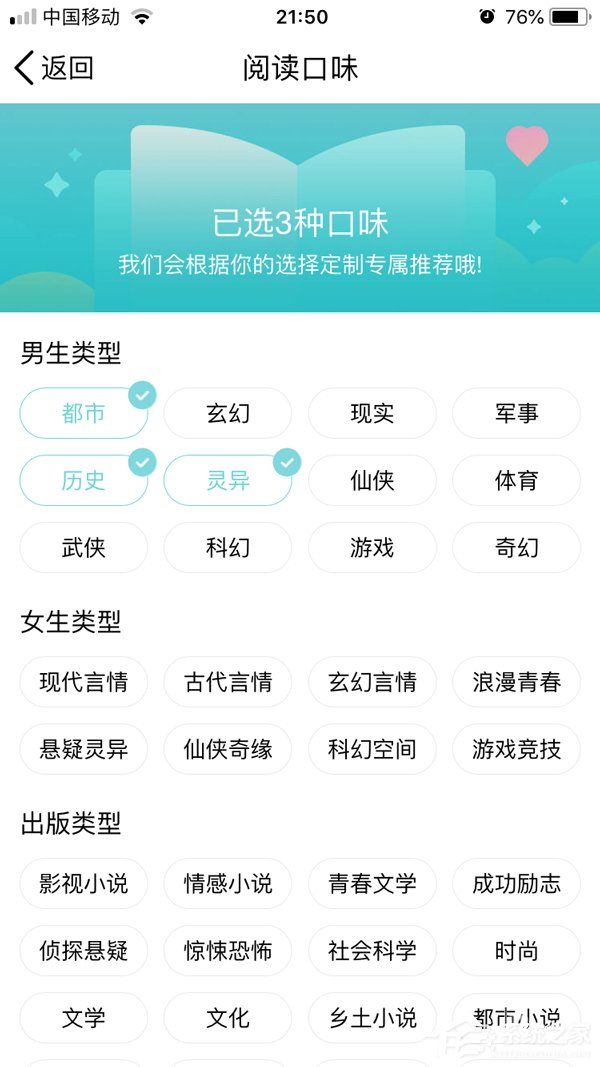This screenshot has height=1067, width=600.
Task: Uncheck the 历史 chip
Action: click(x=84, y=481)
